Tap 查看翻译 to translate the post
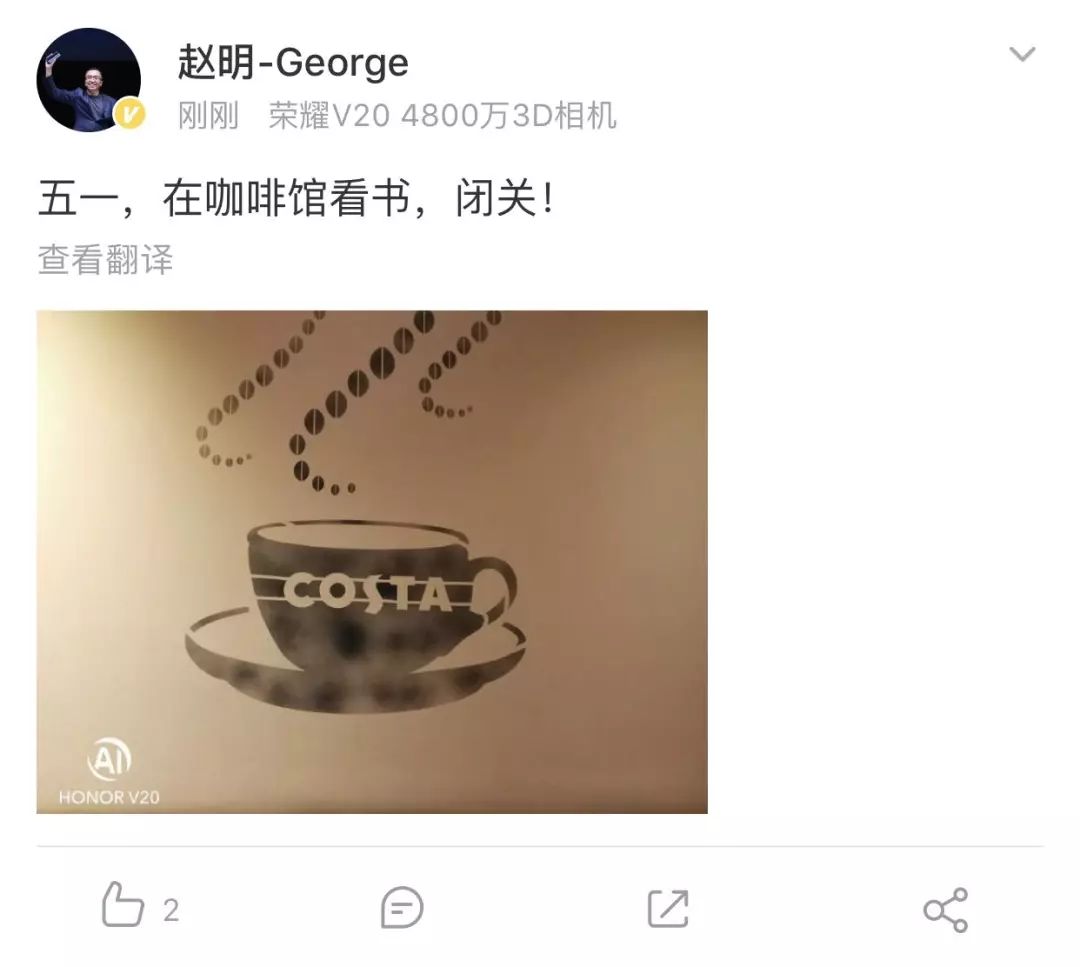The height and width of the screenshot is (967, 1080). point(105,260)
